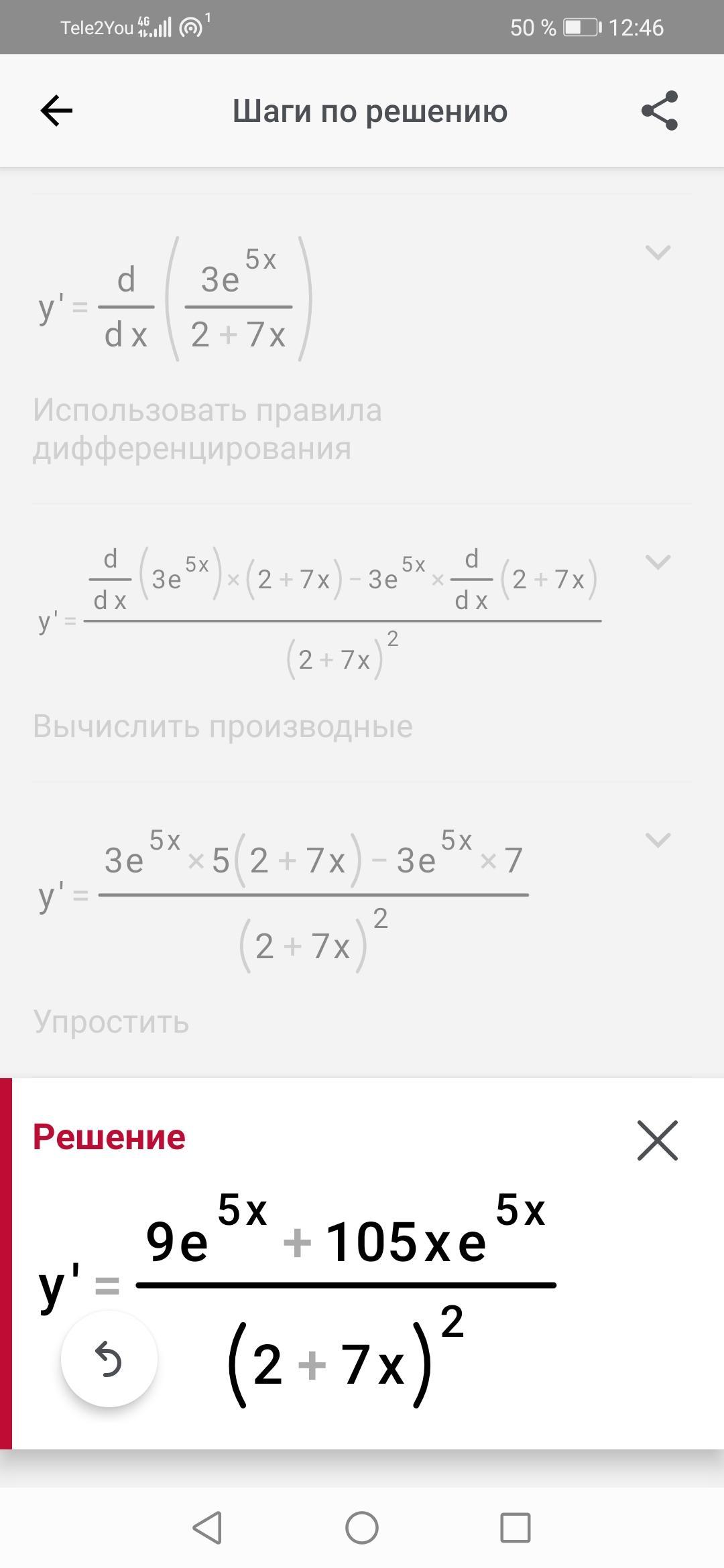This screenshot has height=1568, width=724.
Task: Open recent apps from navigation bar
Action: 516,1528
